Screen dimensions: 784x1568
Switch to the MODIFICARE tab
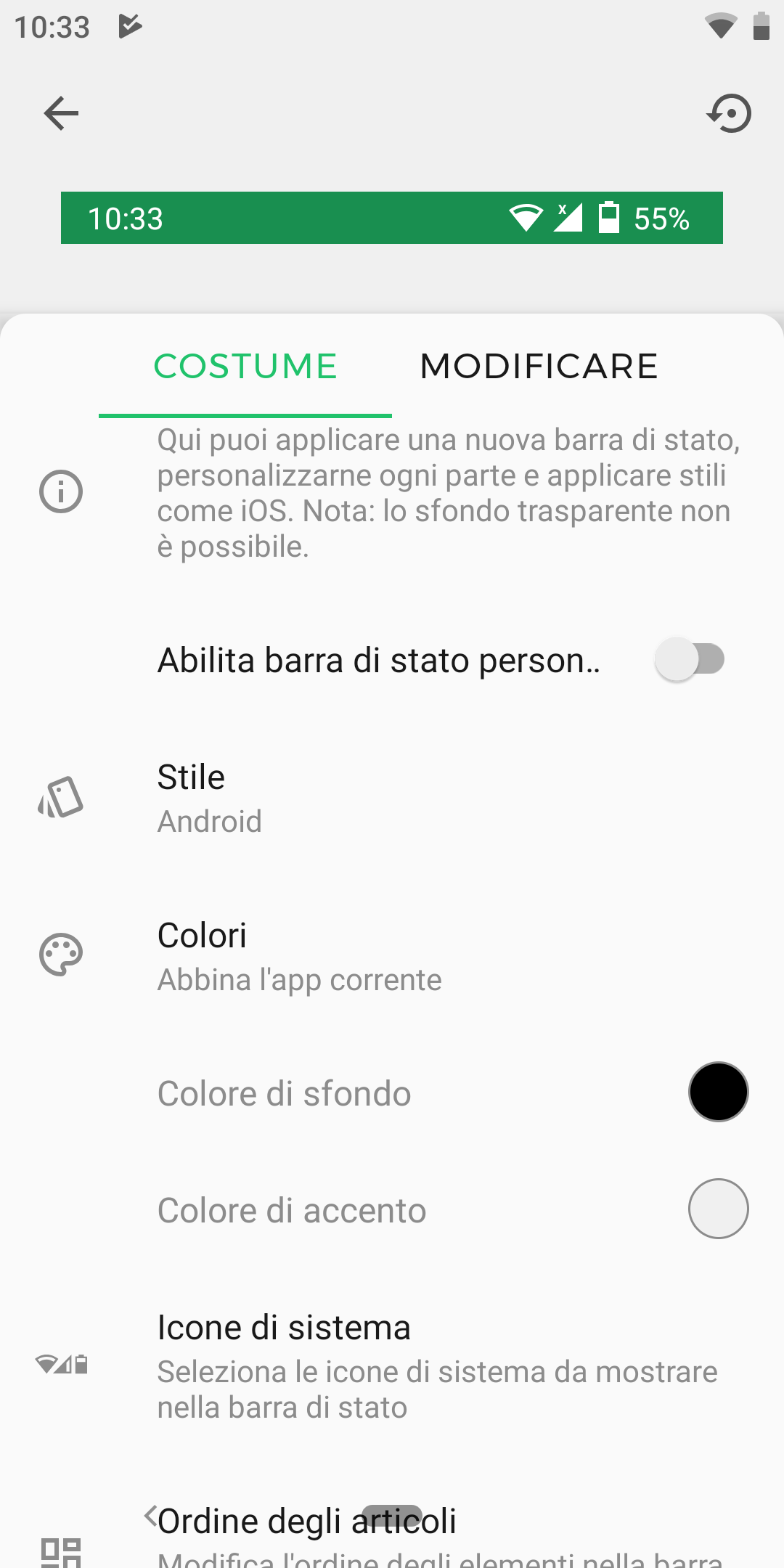coord(539,366)
